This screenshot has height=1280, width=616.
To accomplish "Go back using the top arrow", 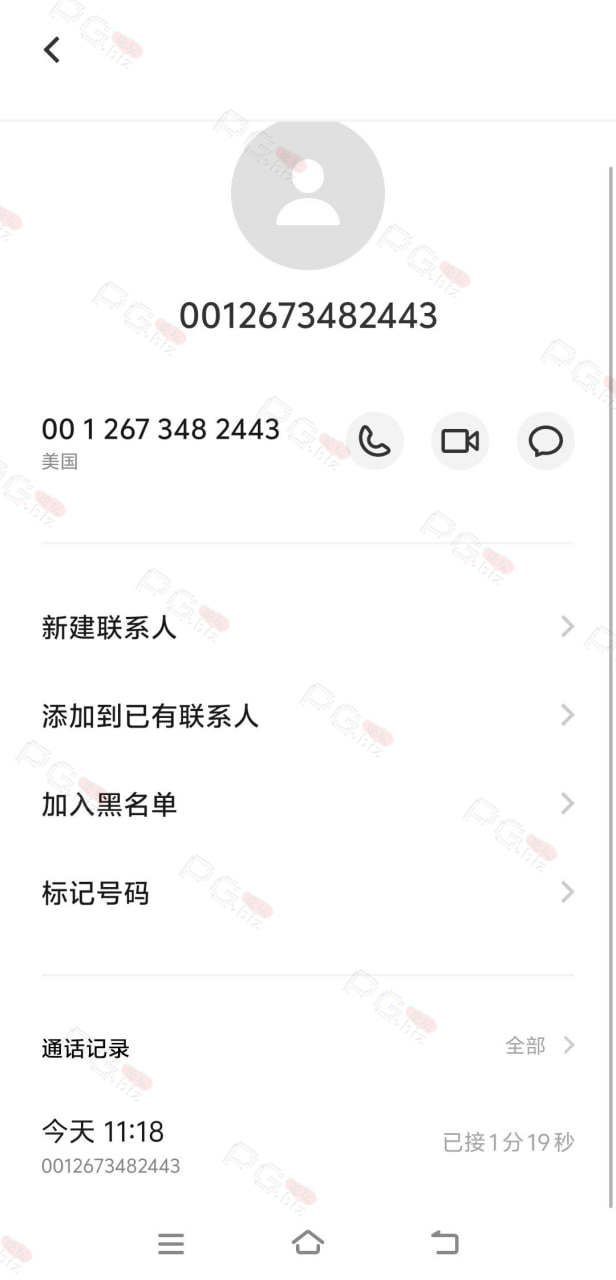I will (x=52, y=50).
